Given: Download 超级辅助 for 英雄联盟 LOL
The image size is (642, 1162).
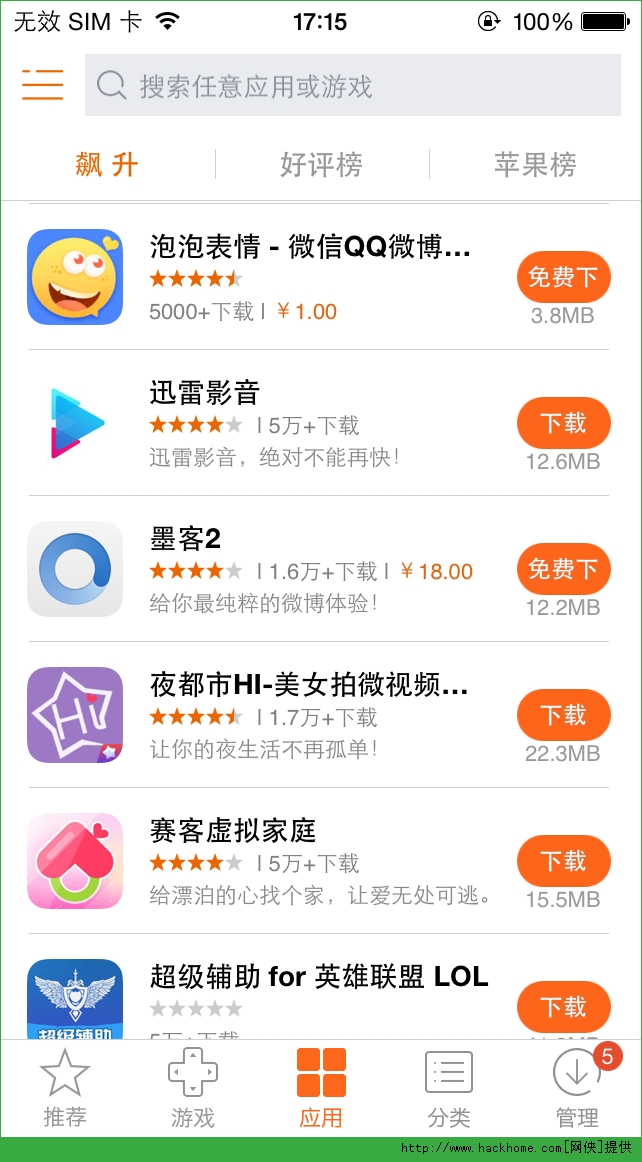Looking at the screenshot, I should (563, 1006).
